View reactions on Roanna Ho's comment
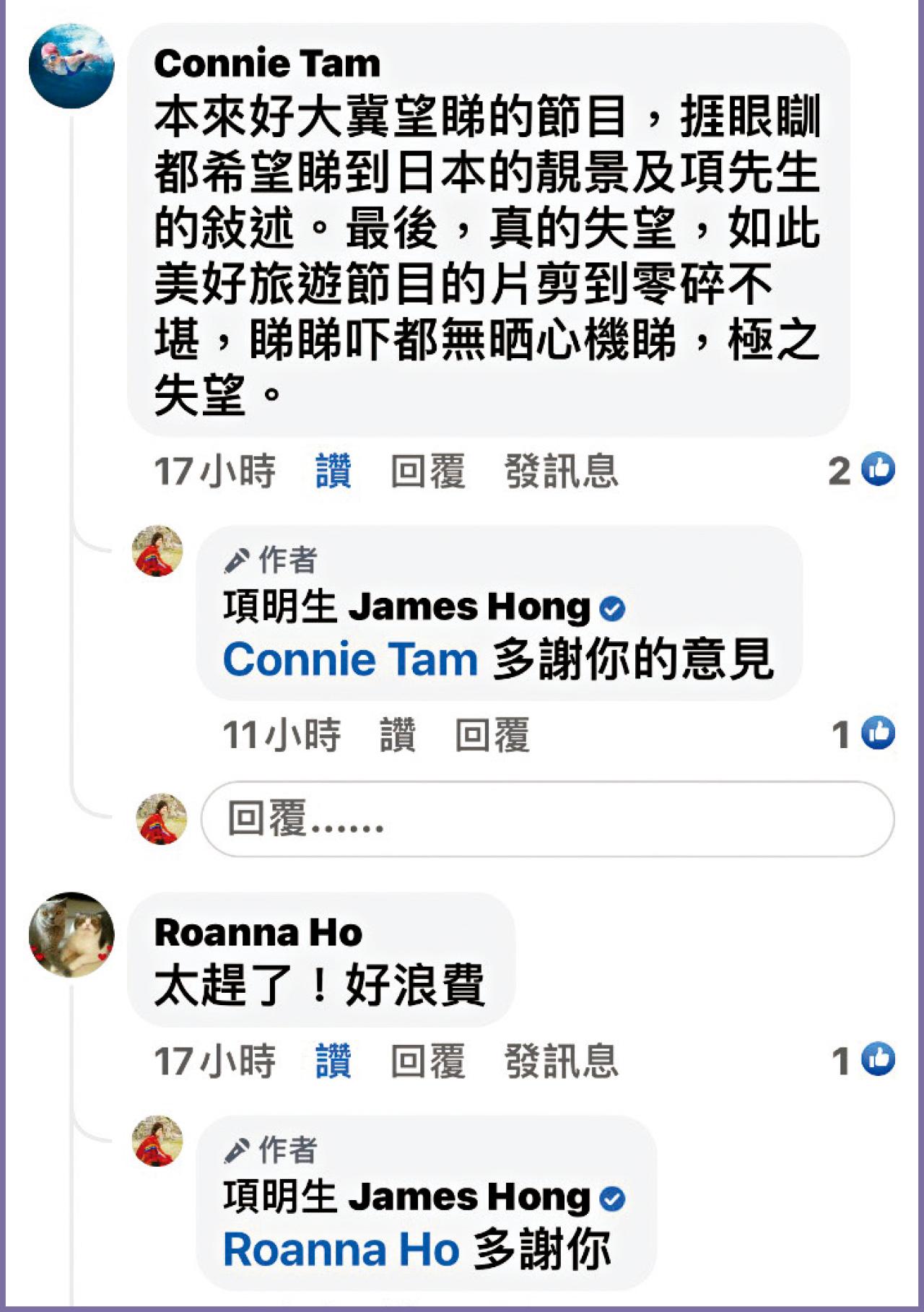This screenshot has width=924, height=1312. click(863, 1060)
